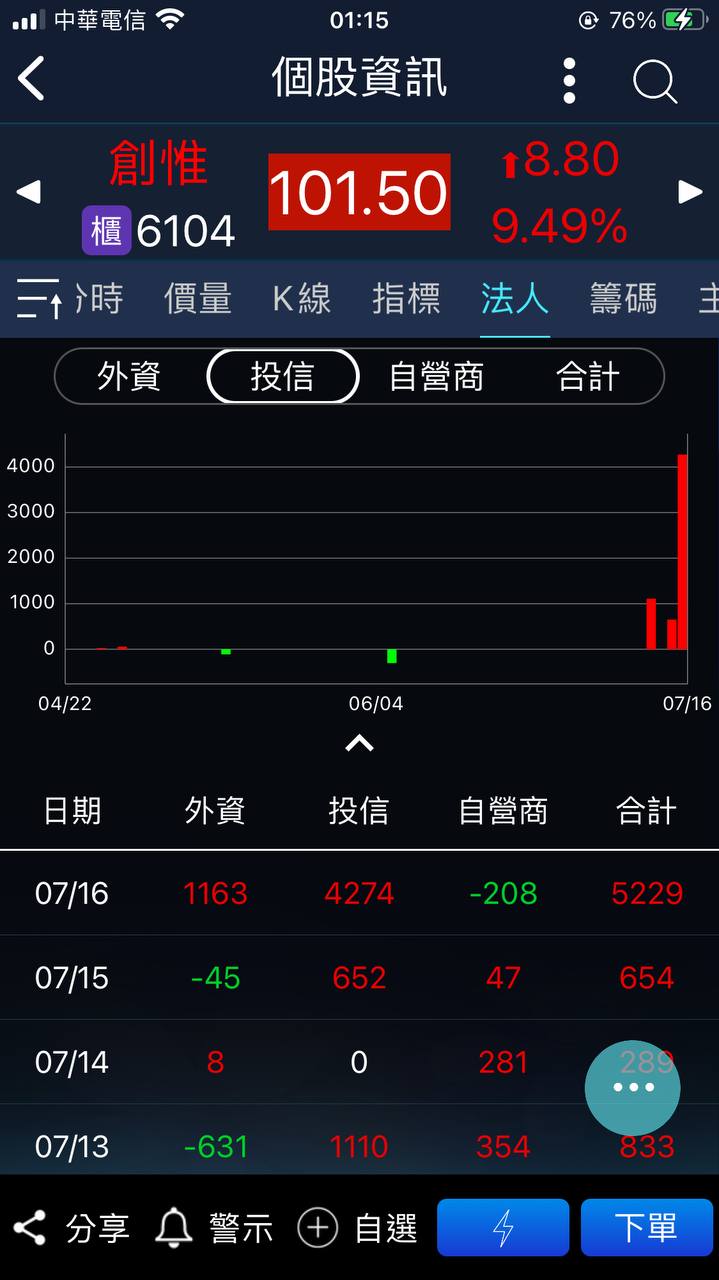Open the three-dot overflow menu

click(x=569, y=80)
